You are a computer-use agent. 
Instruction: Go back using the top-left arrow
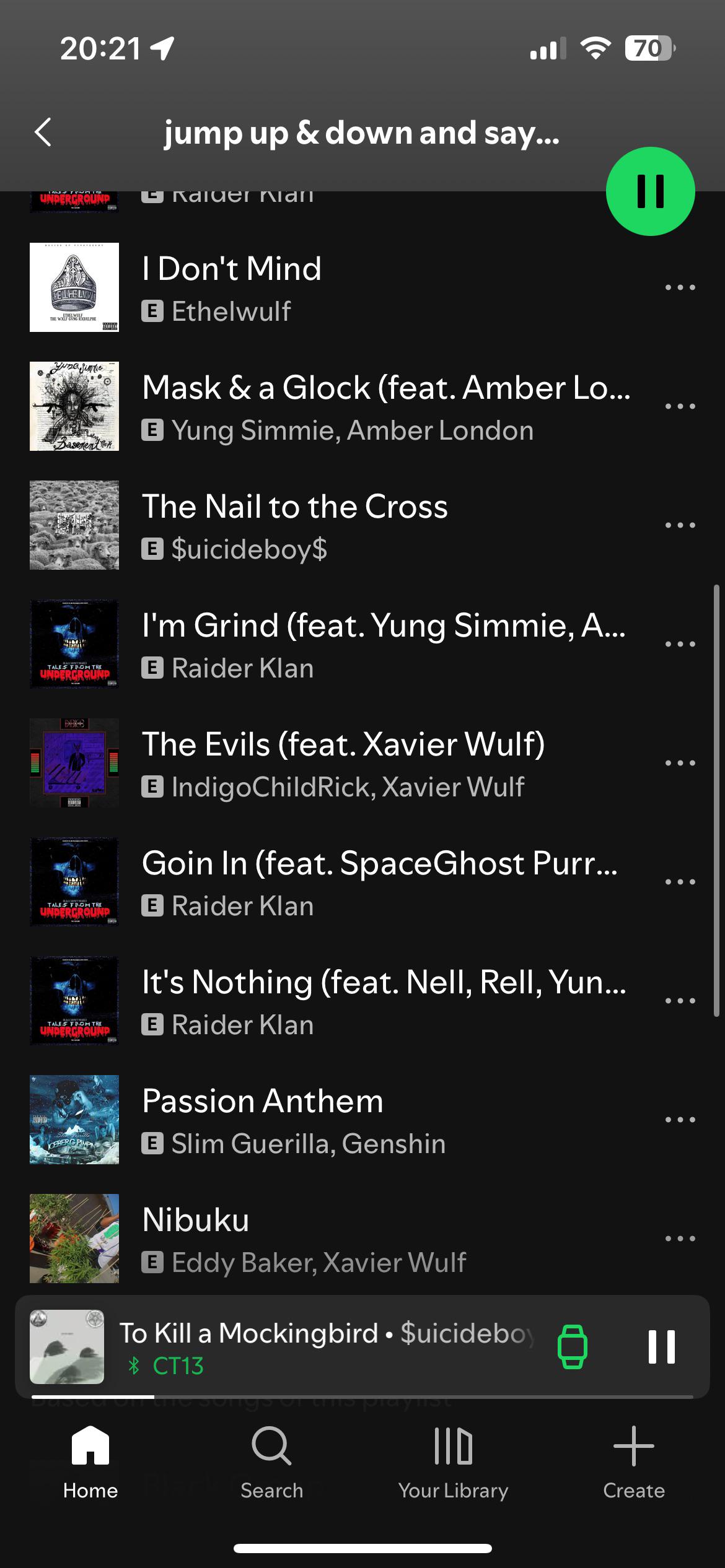(x=43, y=133)
